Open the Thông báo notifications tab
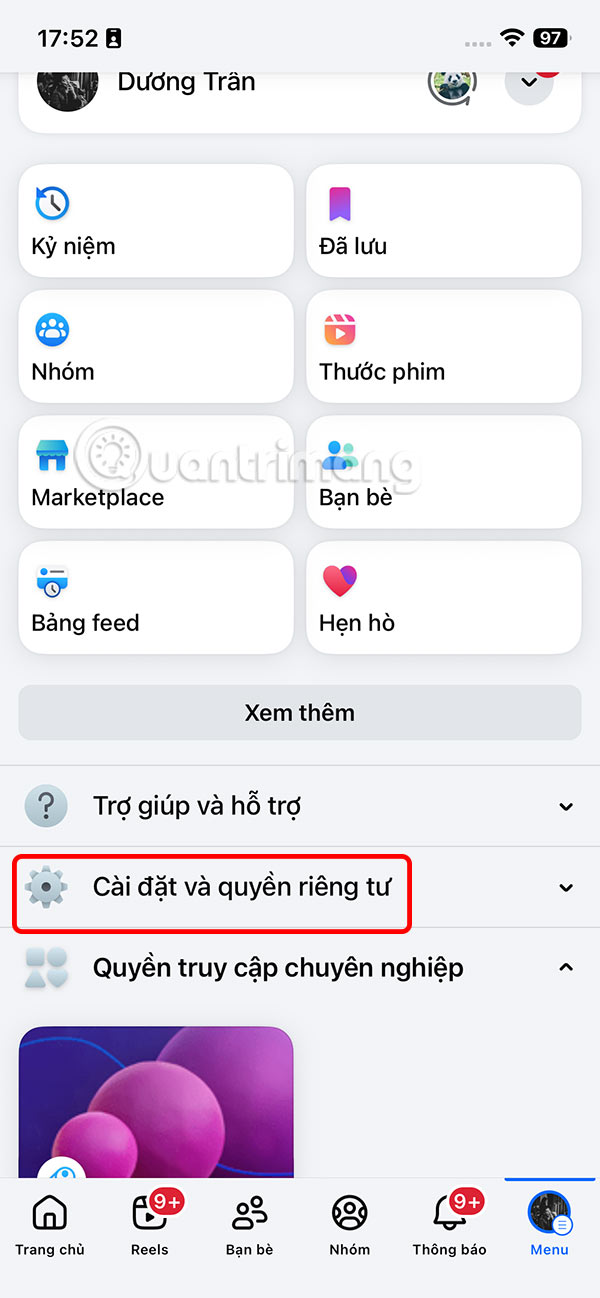Viewport: 600px width, 1298px height. coord(449,1225)
